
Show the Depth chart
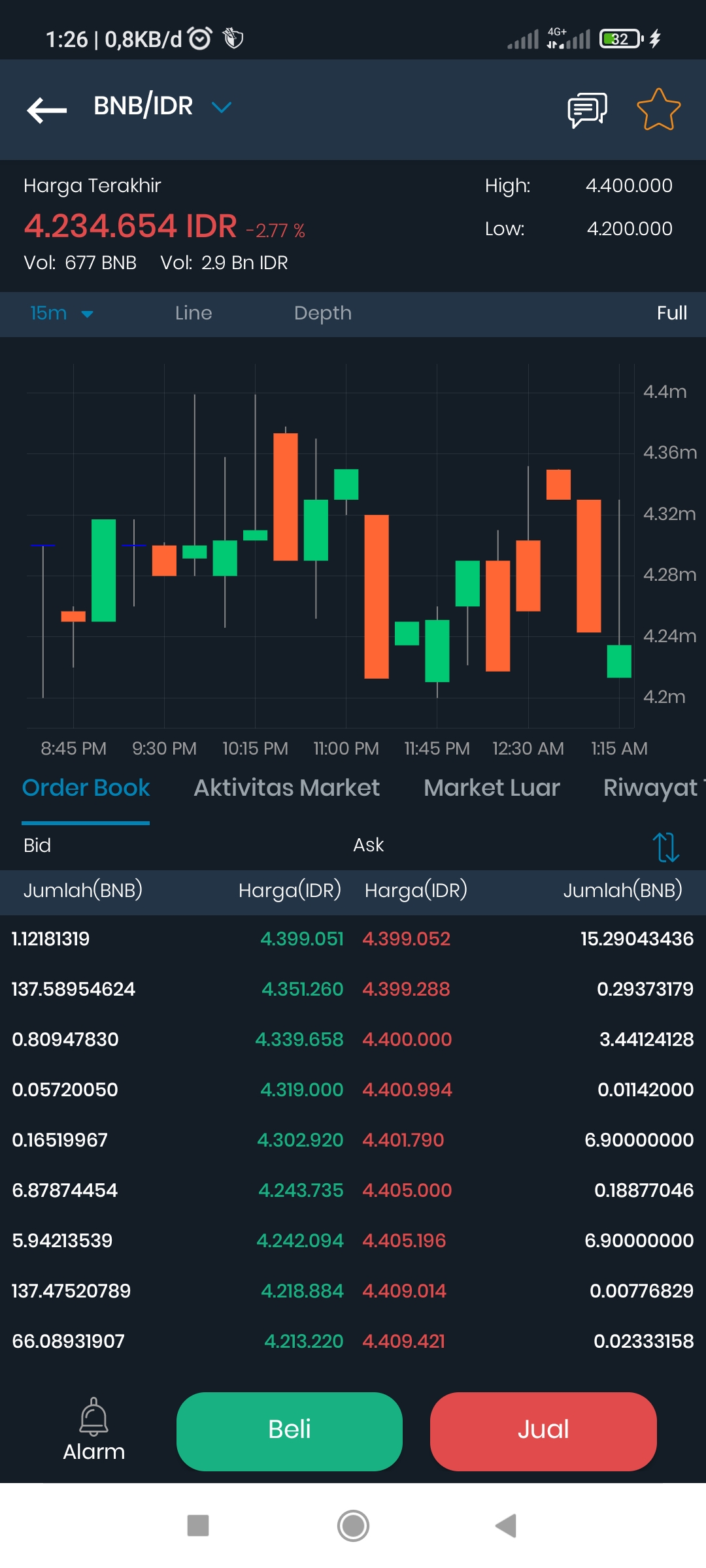click(323, 314)
